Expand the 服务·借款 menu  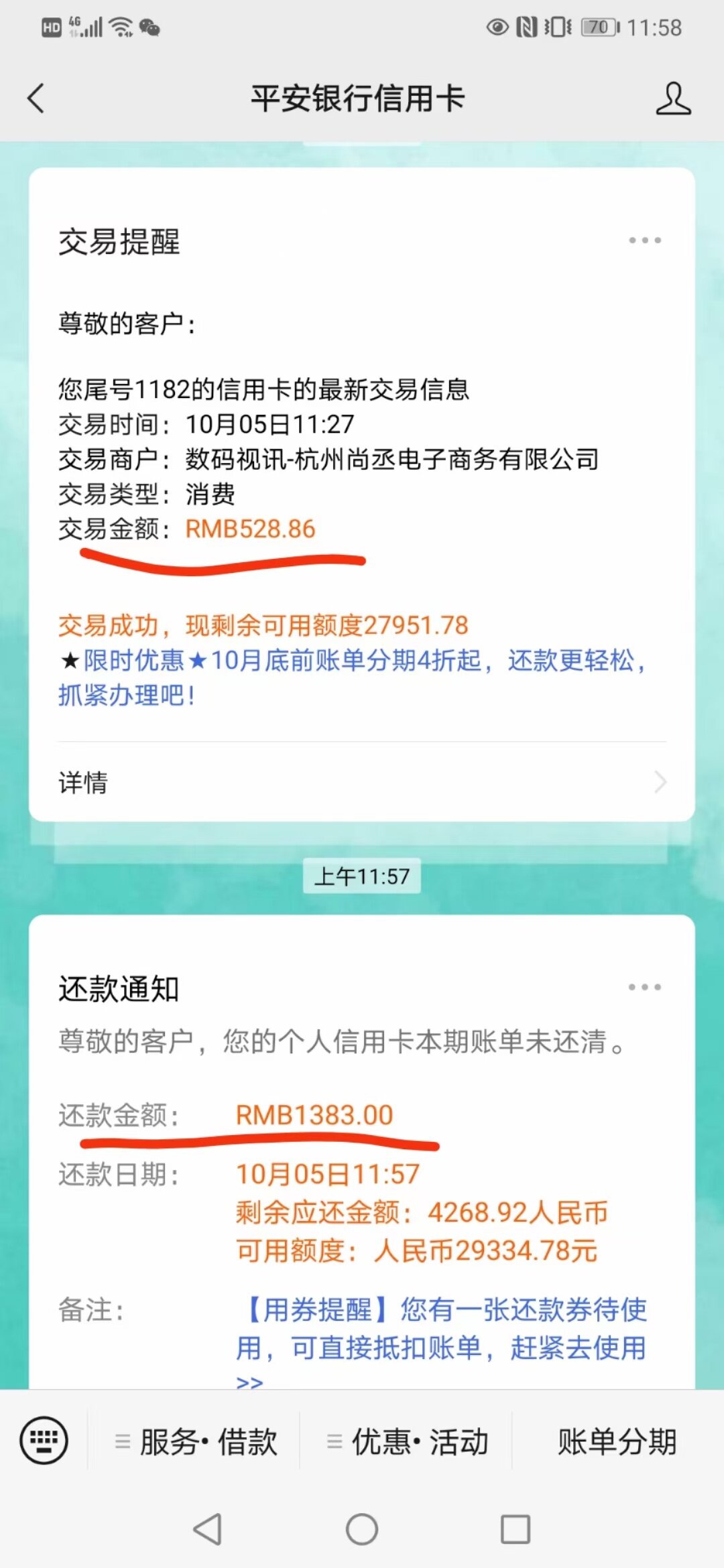pos(194,1441)
